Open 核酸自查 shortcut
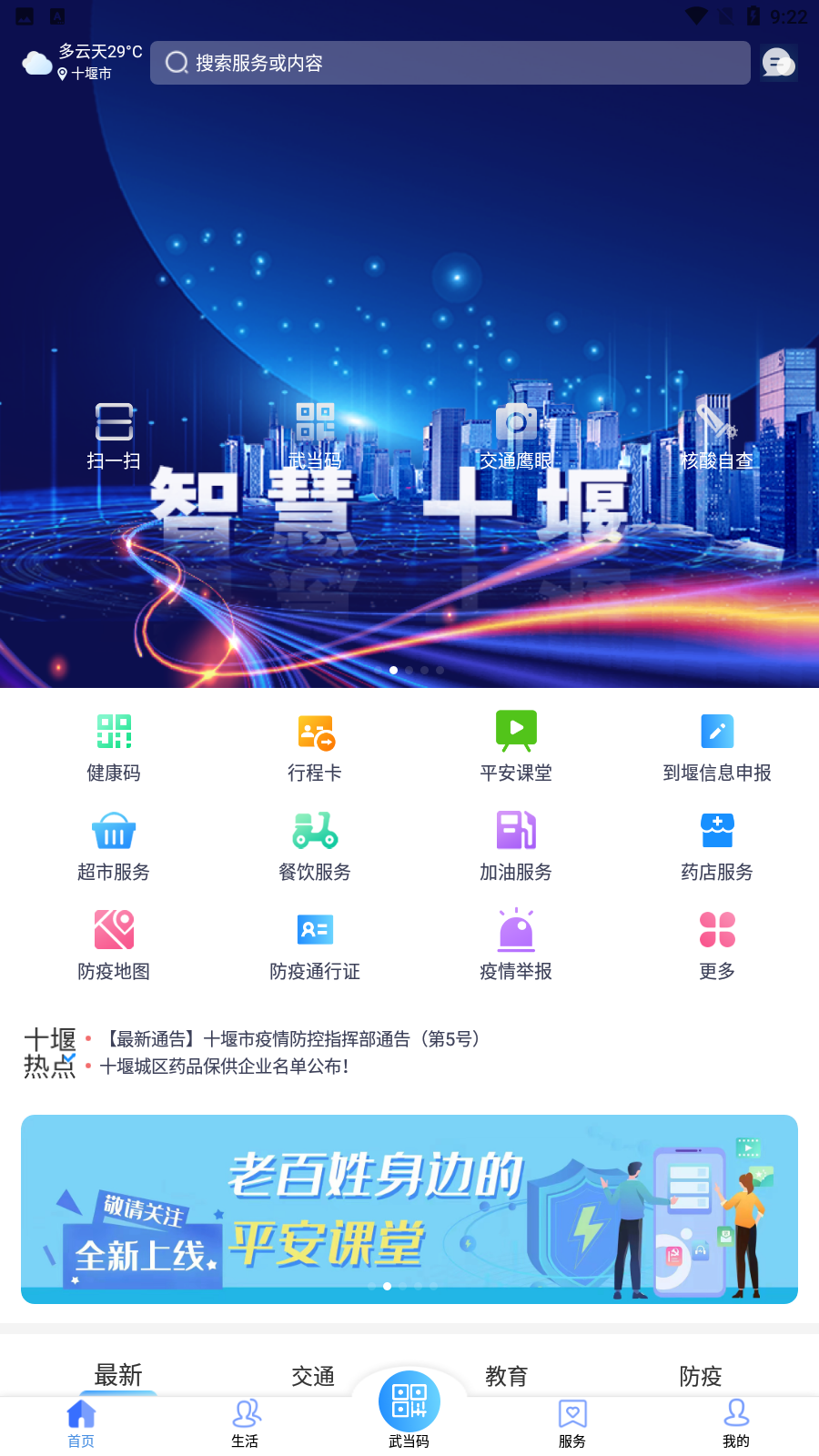The height and width of the screenshot is (1456, 819). coord(717,437)
